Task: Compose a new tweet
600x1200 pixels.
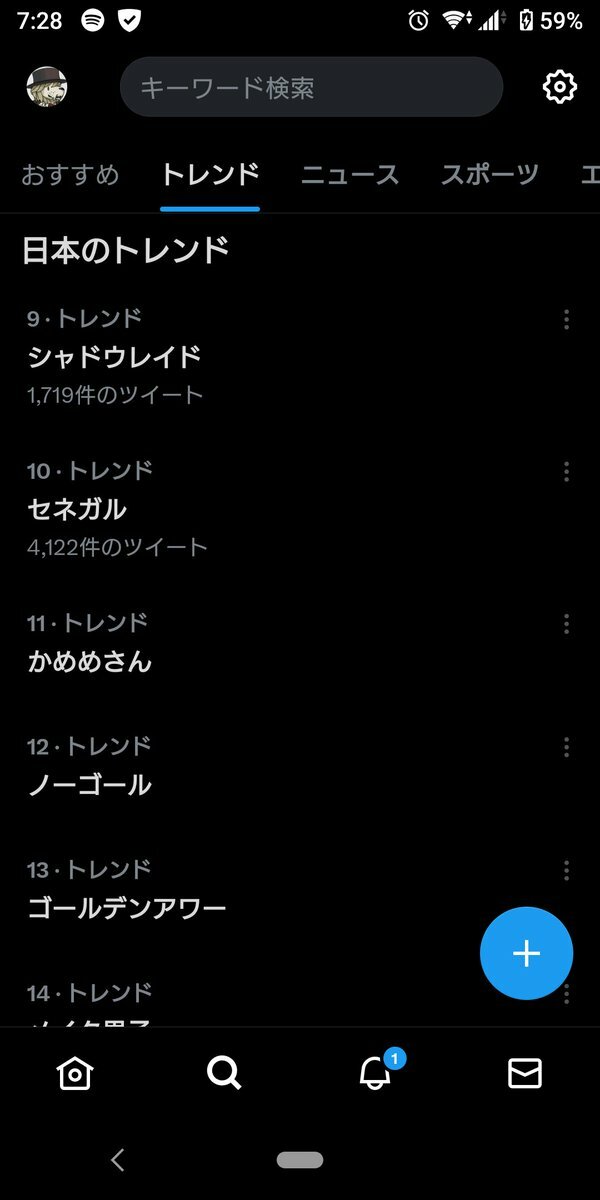Action: point(526,954)
